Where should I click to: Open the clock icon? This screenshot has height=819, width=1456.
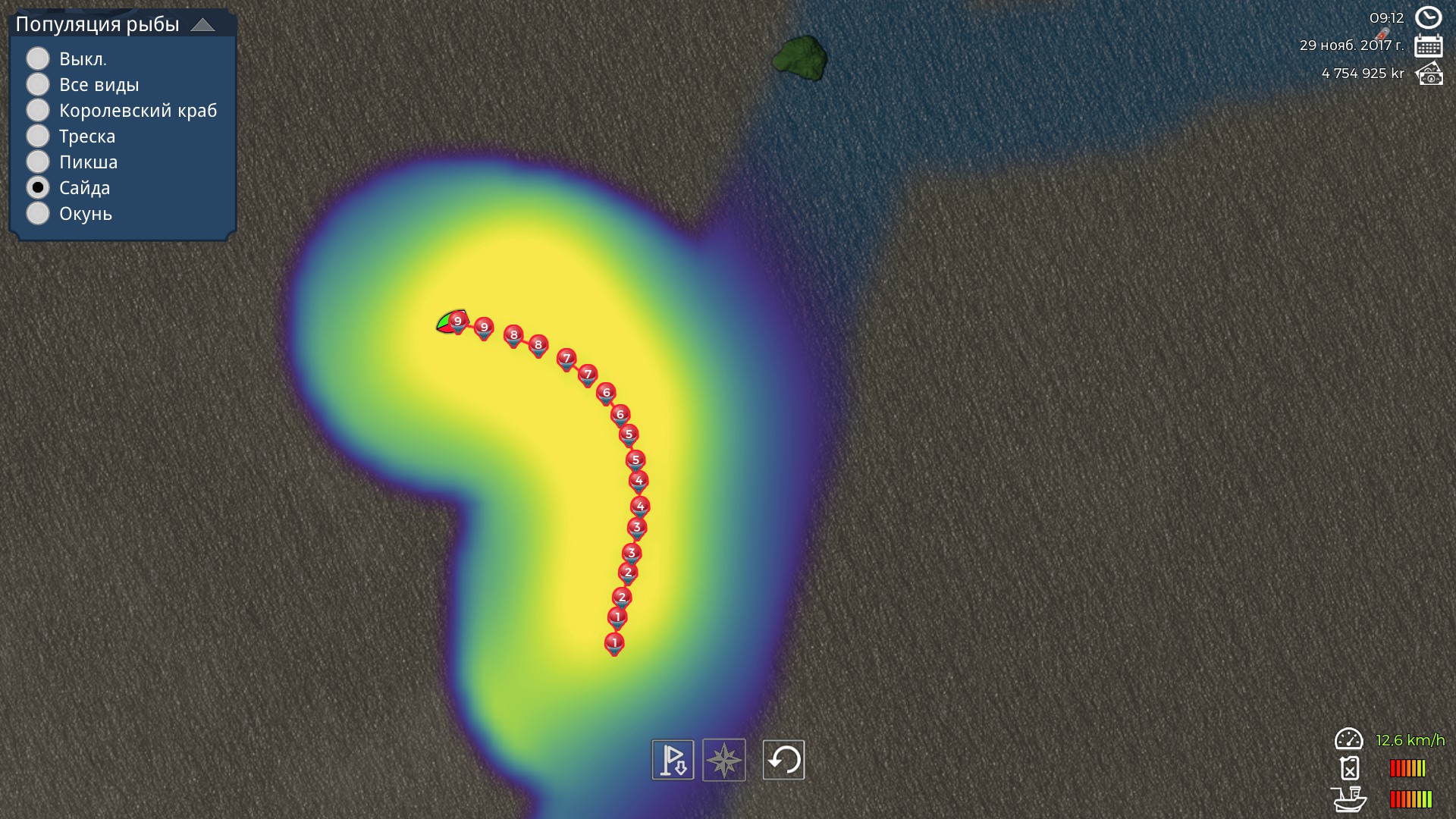pos(1429,17)
